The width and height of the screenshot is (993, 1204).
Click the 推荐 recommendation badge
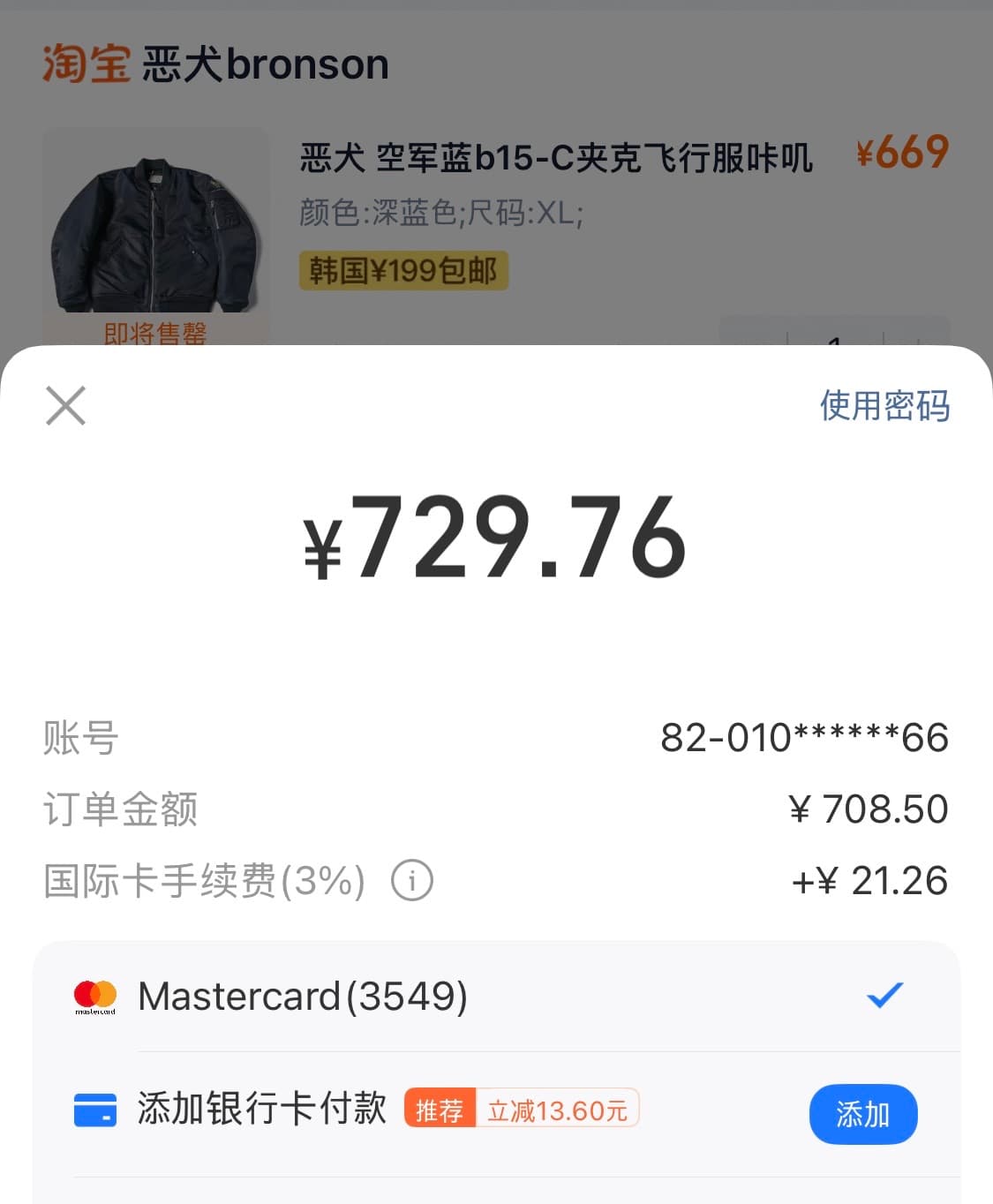(x=439, y=1109)
